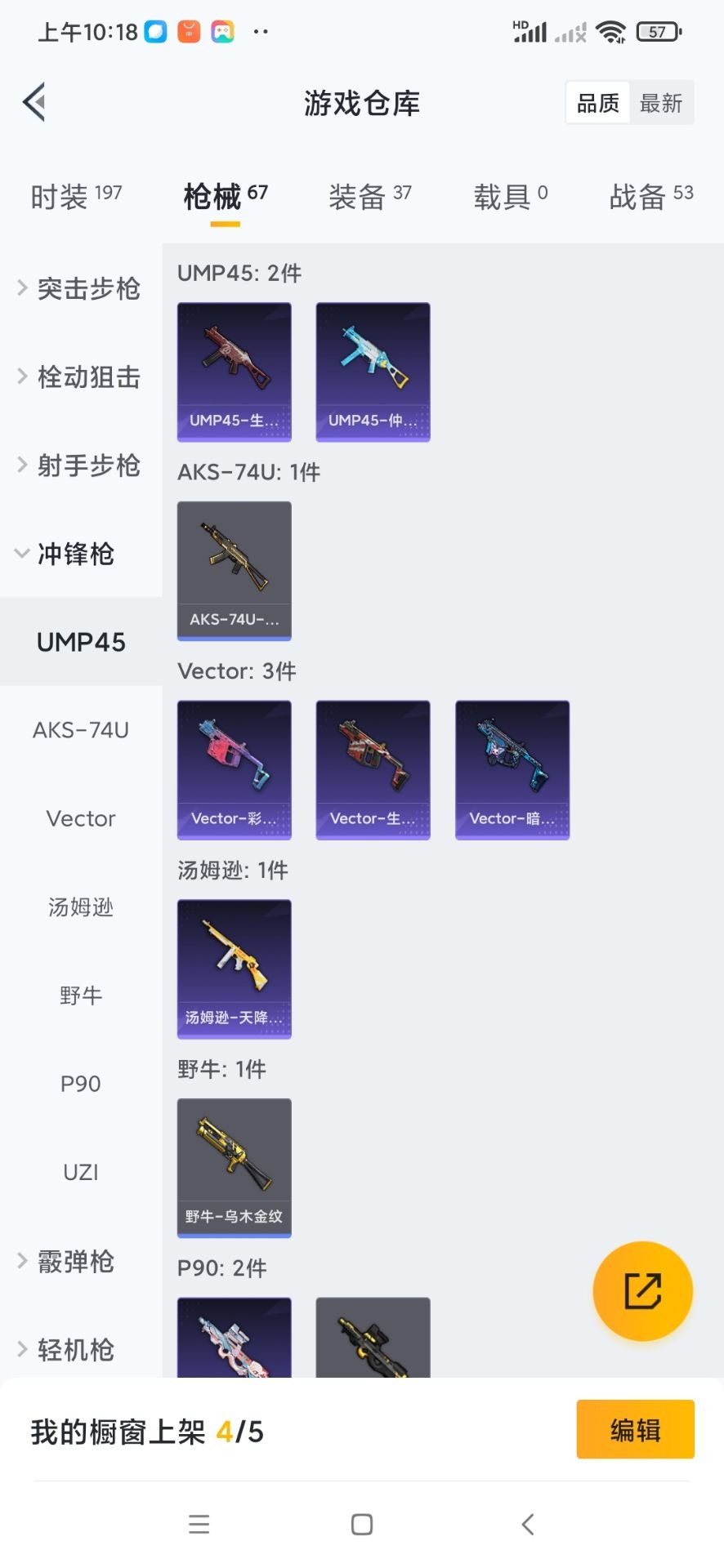Screen dimensions: 724x1568
Task: Open the 野牛-乌木金纹 skin card
Action: (x=235, y=1168)
